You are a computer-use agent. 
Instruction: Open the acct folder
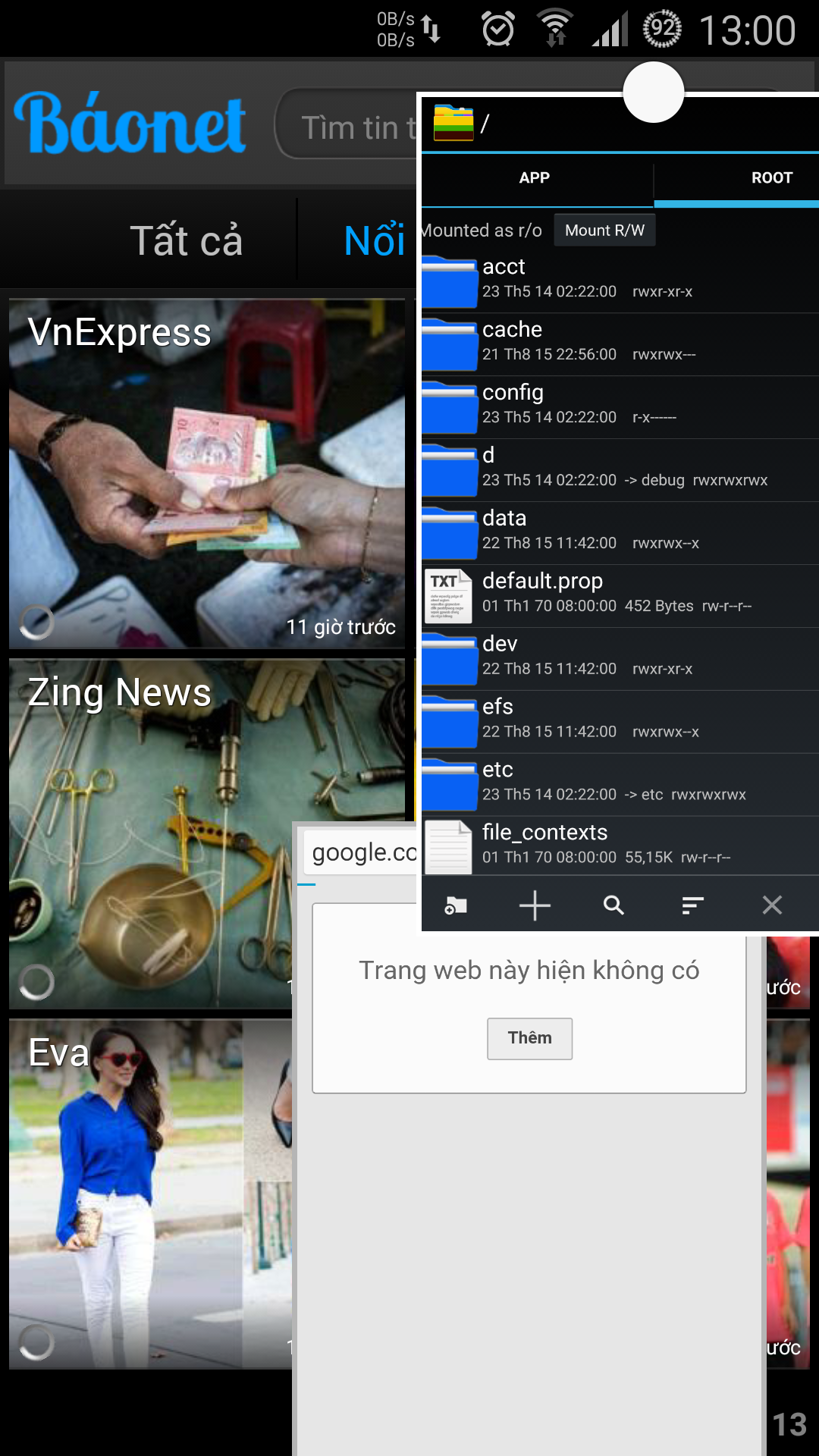pyautogui.click(x=620, y=281)
